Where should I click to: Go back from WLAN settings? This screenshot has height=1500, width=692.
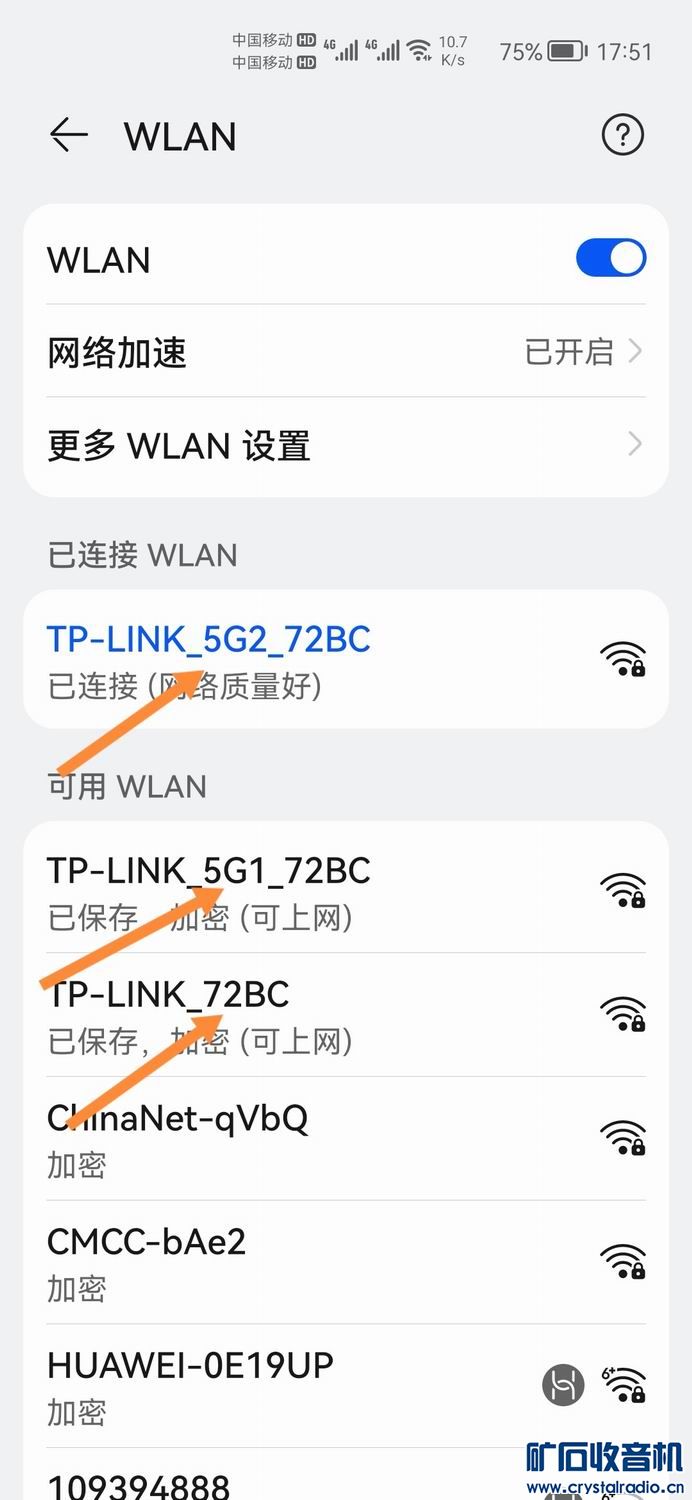pyautogui.click(x=69, y=135)
